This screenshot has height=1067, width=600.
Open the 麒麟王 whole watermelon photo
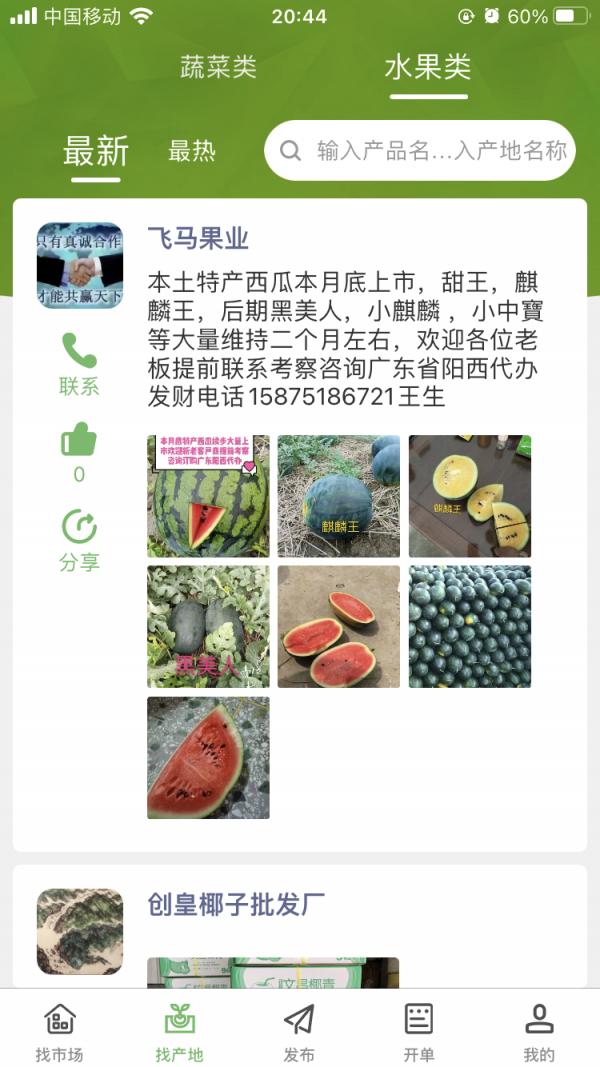point(339,496)
